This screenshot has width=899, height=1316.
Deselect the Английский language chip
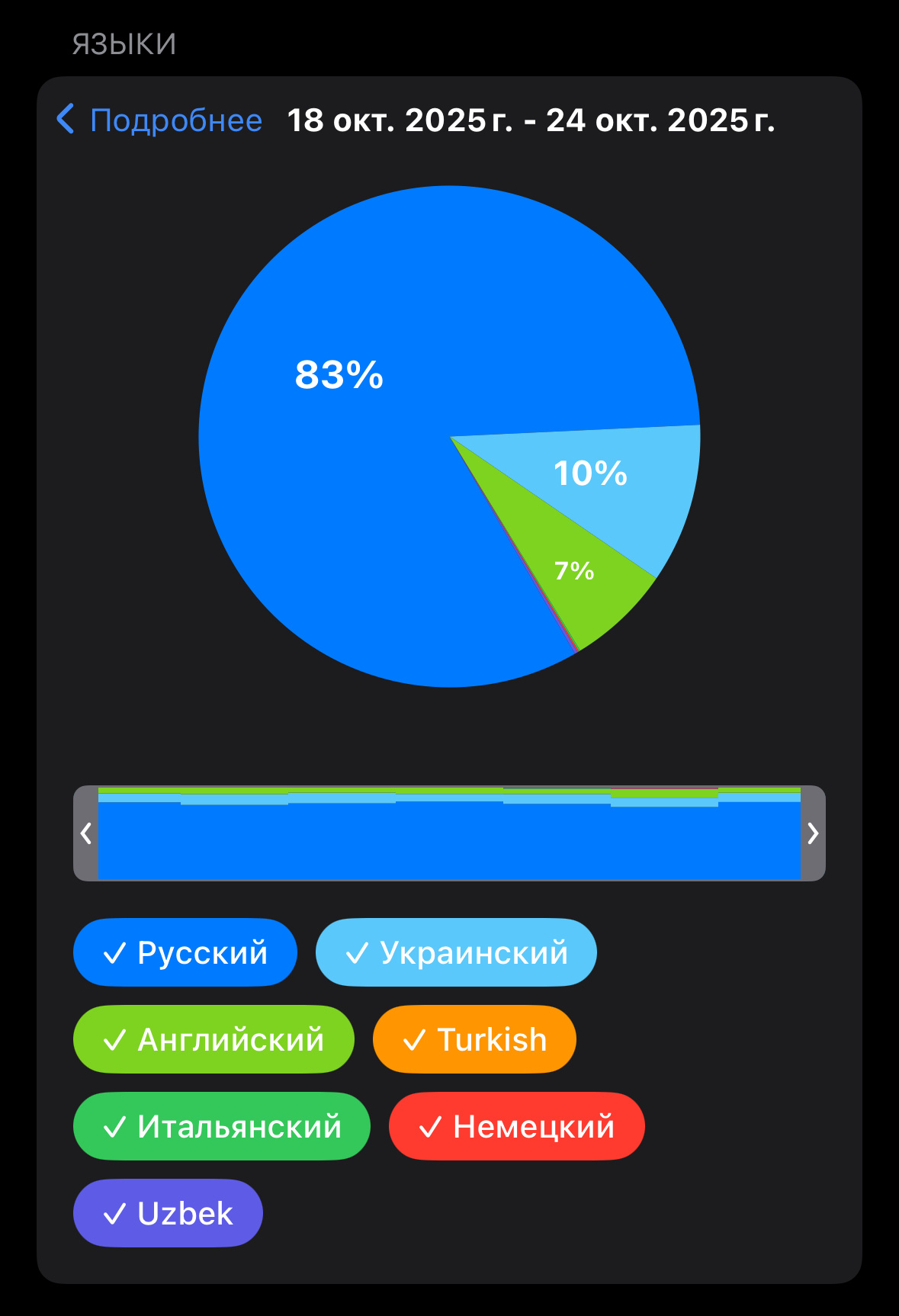click(214, 1040)
